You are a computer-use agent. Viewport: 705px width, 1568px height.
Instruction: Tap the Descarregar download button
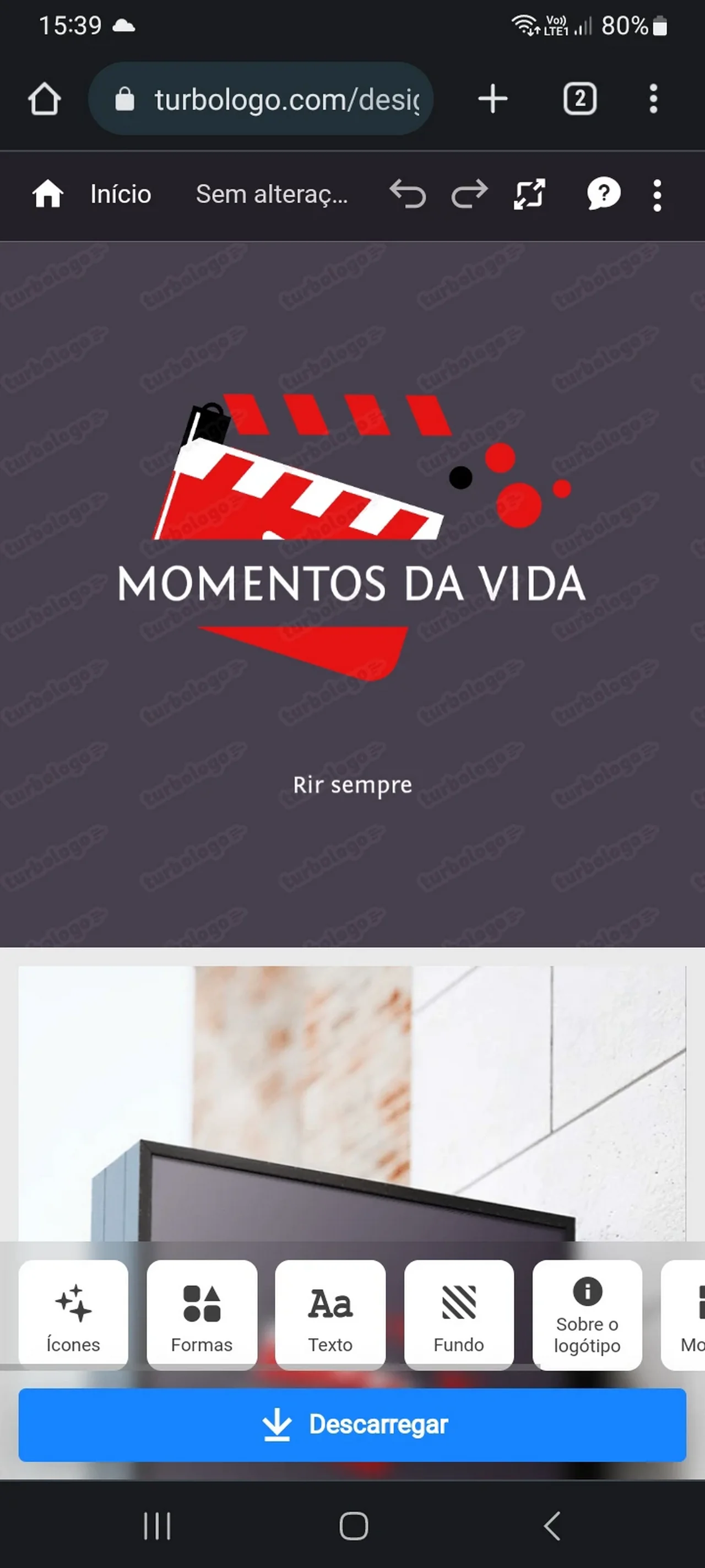(352, 1424)
